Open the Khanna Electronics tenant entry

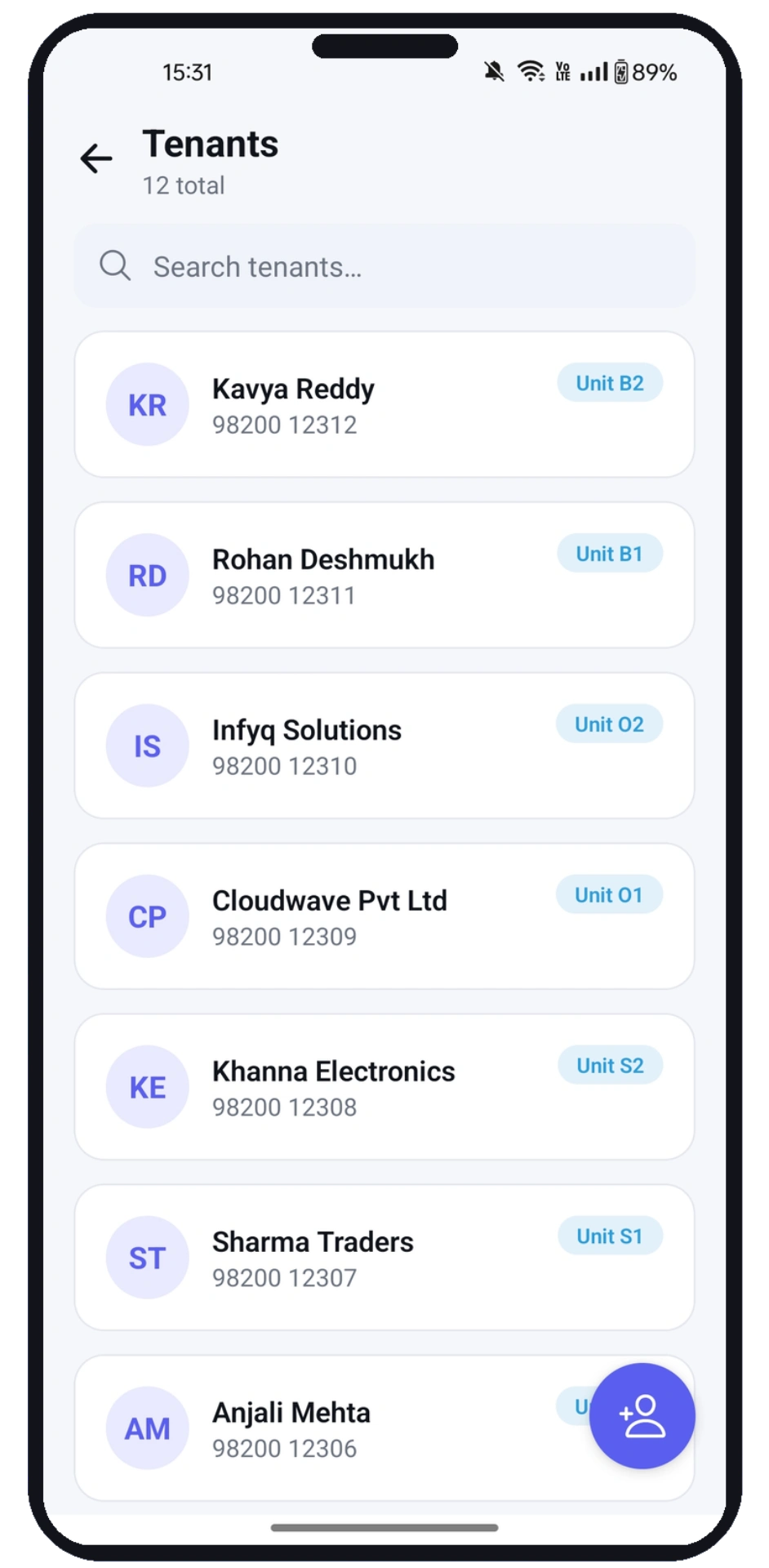coord(384,1087)
